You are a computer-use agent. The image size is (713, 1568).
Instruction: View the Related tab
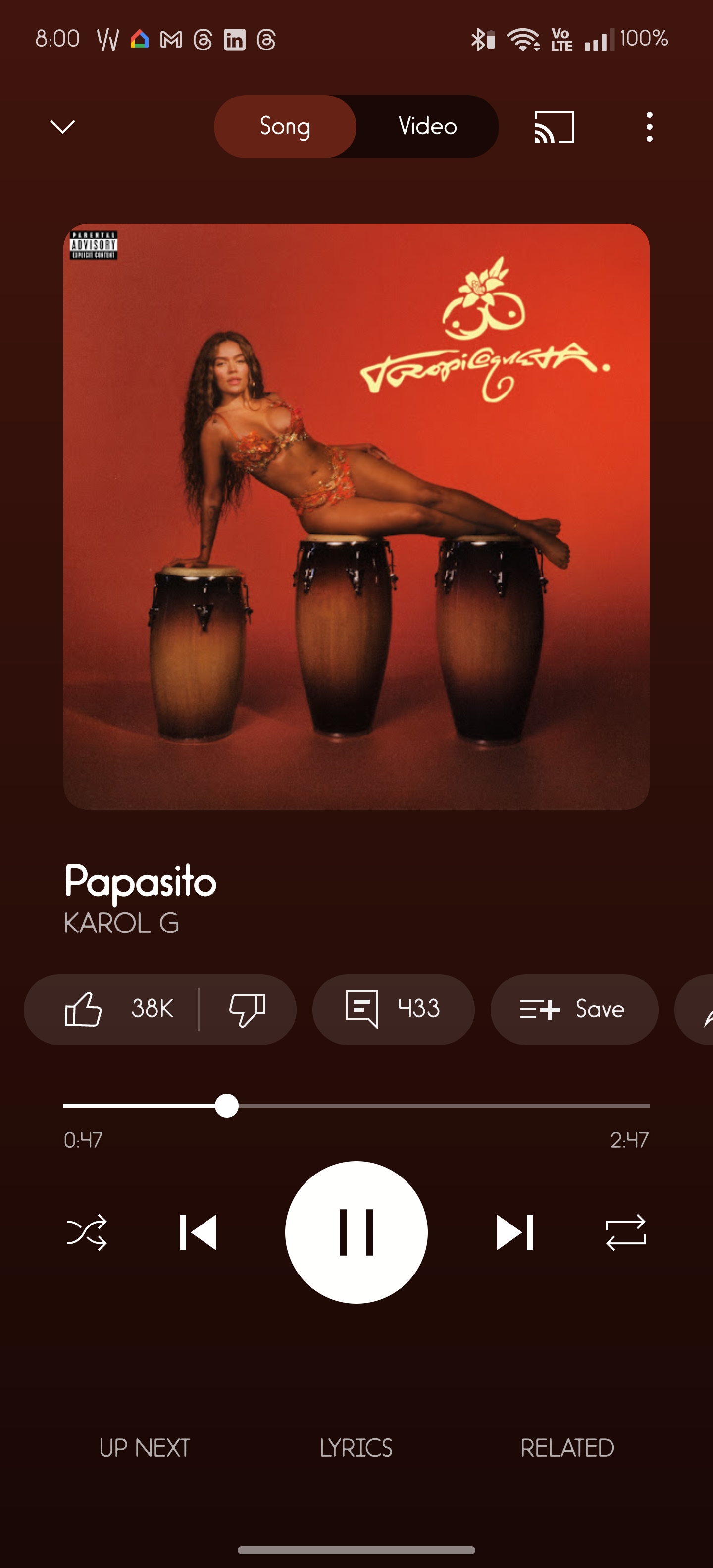pos(567,1447)
